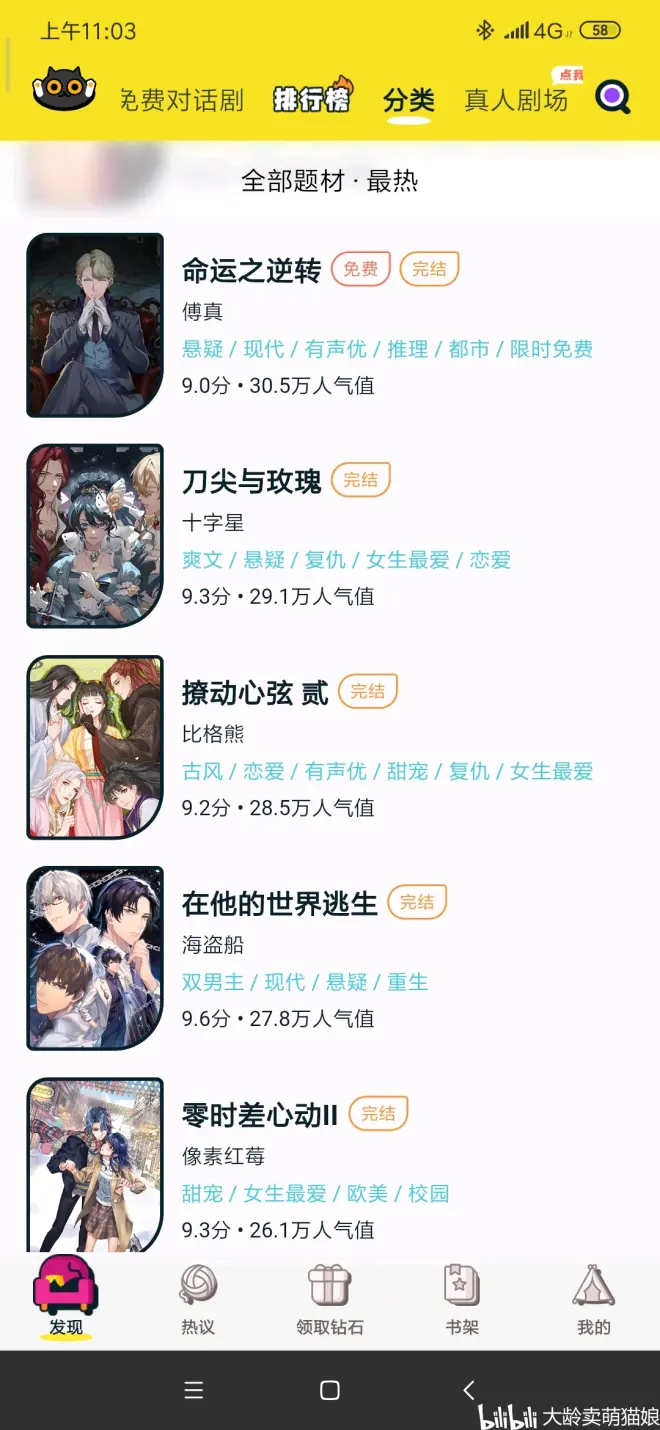
Task: View the story 零时差心动II
Action: point(260,1115)
